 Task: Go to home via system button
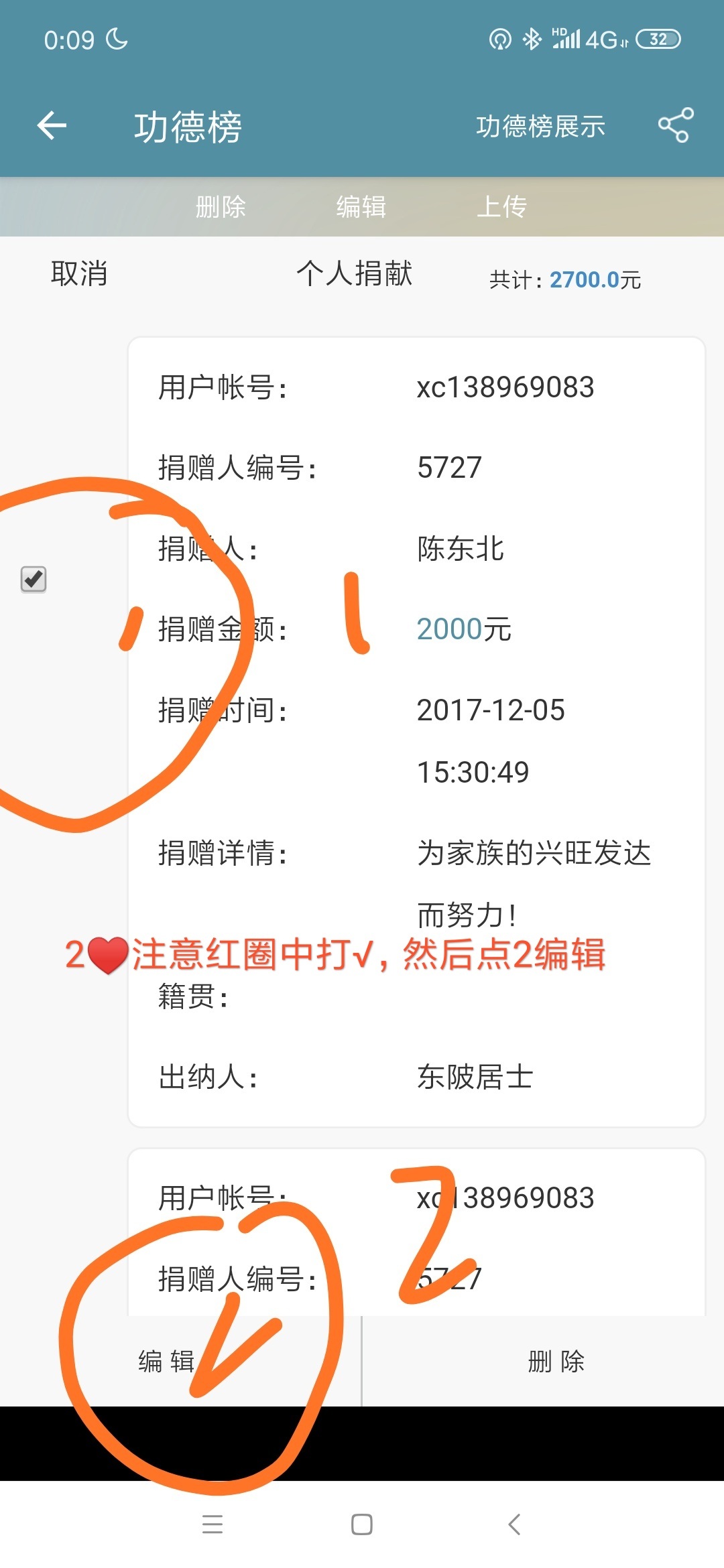pyautogui.click(x=362, y=1524)
